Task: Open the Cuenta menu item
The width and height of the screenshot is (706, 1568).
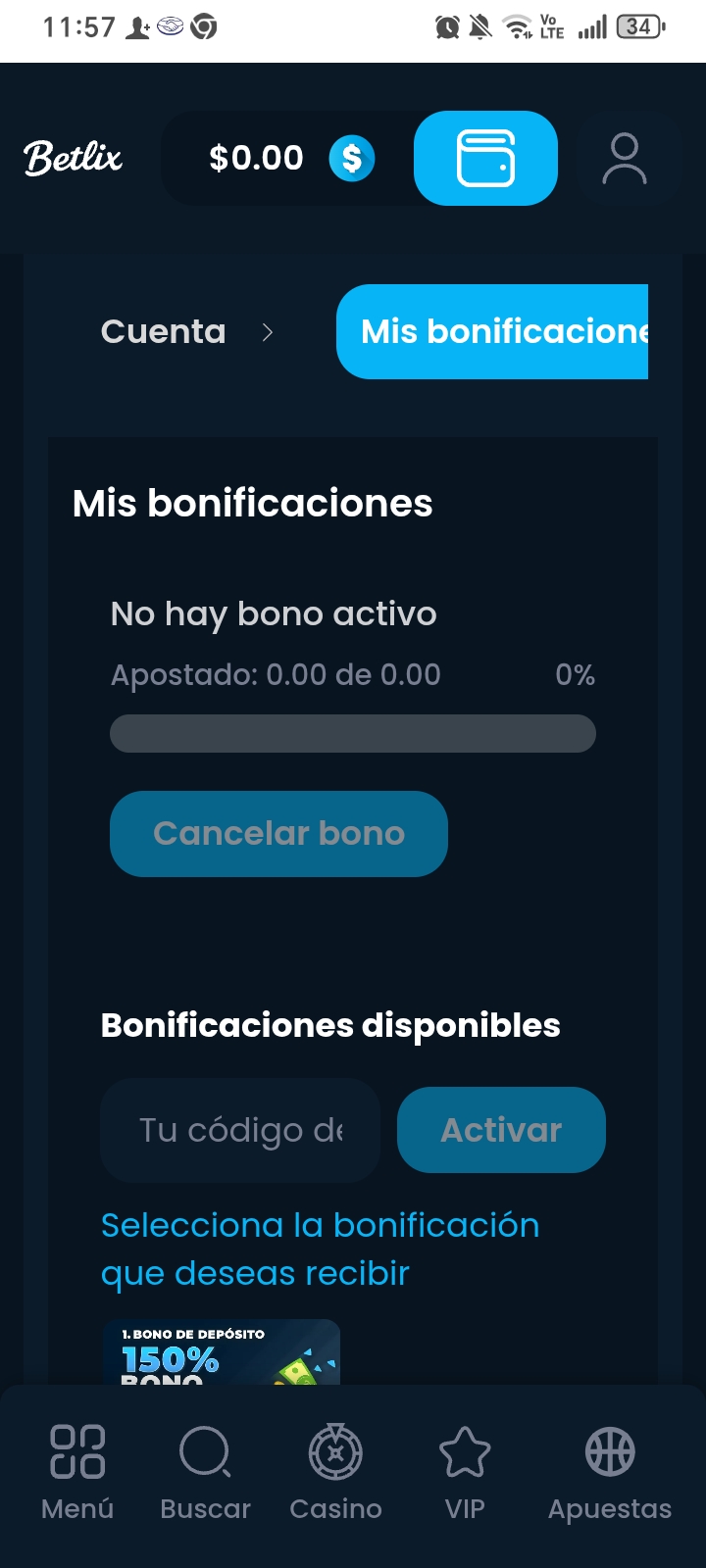Action: click(162, 332)
